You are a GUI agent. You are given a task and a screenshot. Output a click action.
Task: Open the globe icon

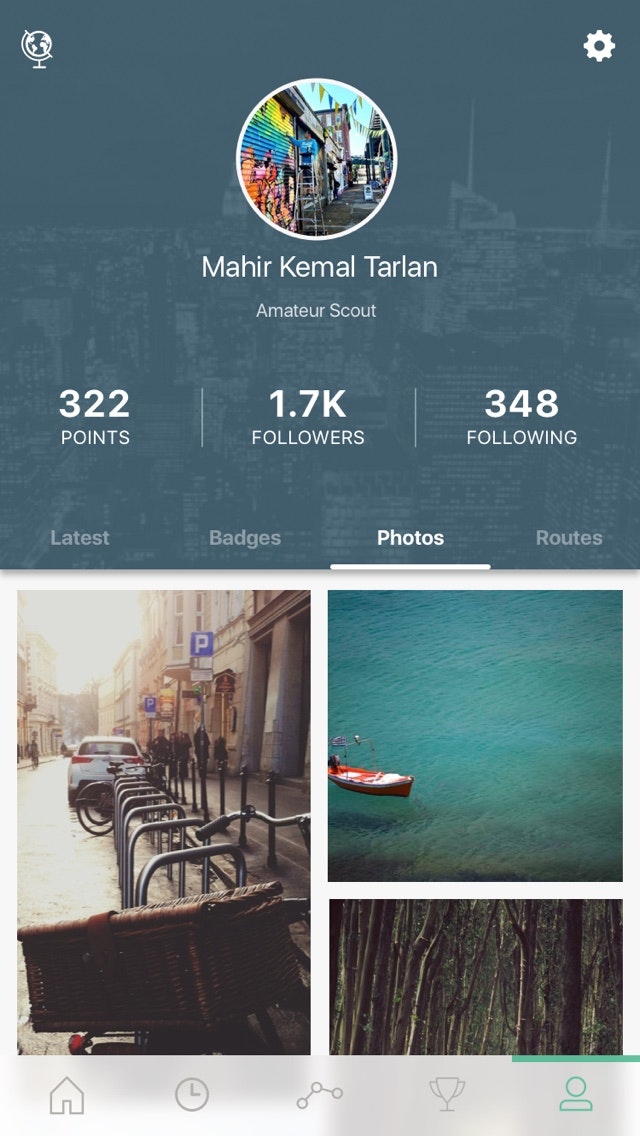pyautogui.click(x=37, y=47)
